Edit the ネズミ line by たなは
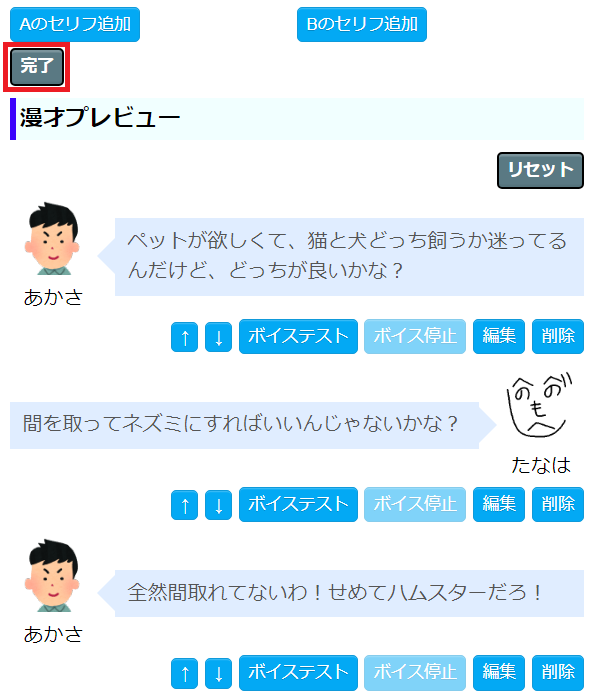This screenshot has height=696, width=603. pyautogui.click(x=498, y=505)
